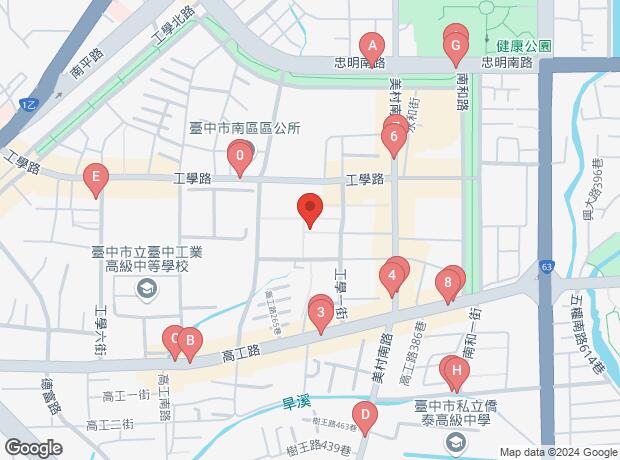Tap marker 3 on 高工路
620x460 pixels.
tap(320, 312)
